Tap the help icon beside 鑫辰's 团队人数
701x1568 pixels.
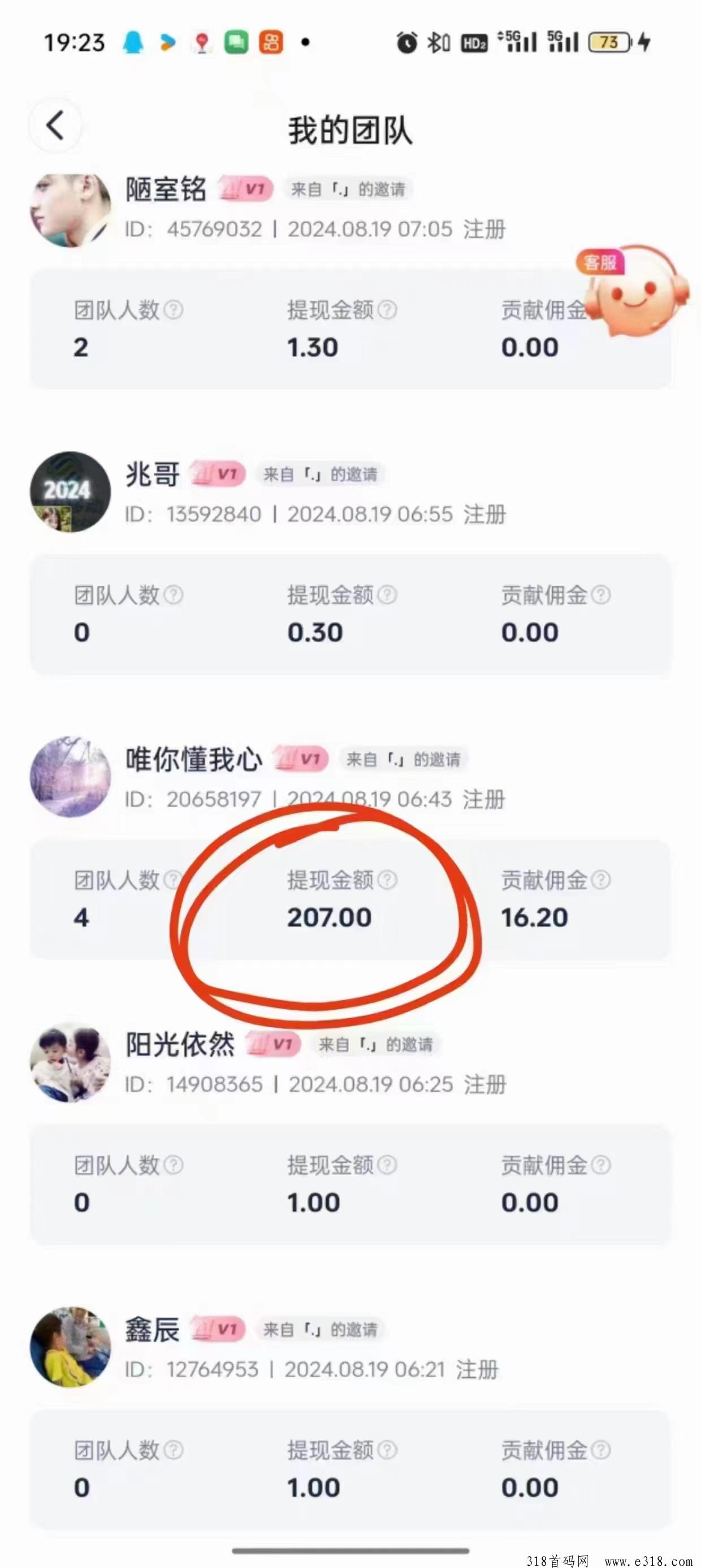coord(174,1450)
